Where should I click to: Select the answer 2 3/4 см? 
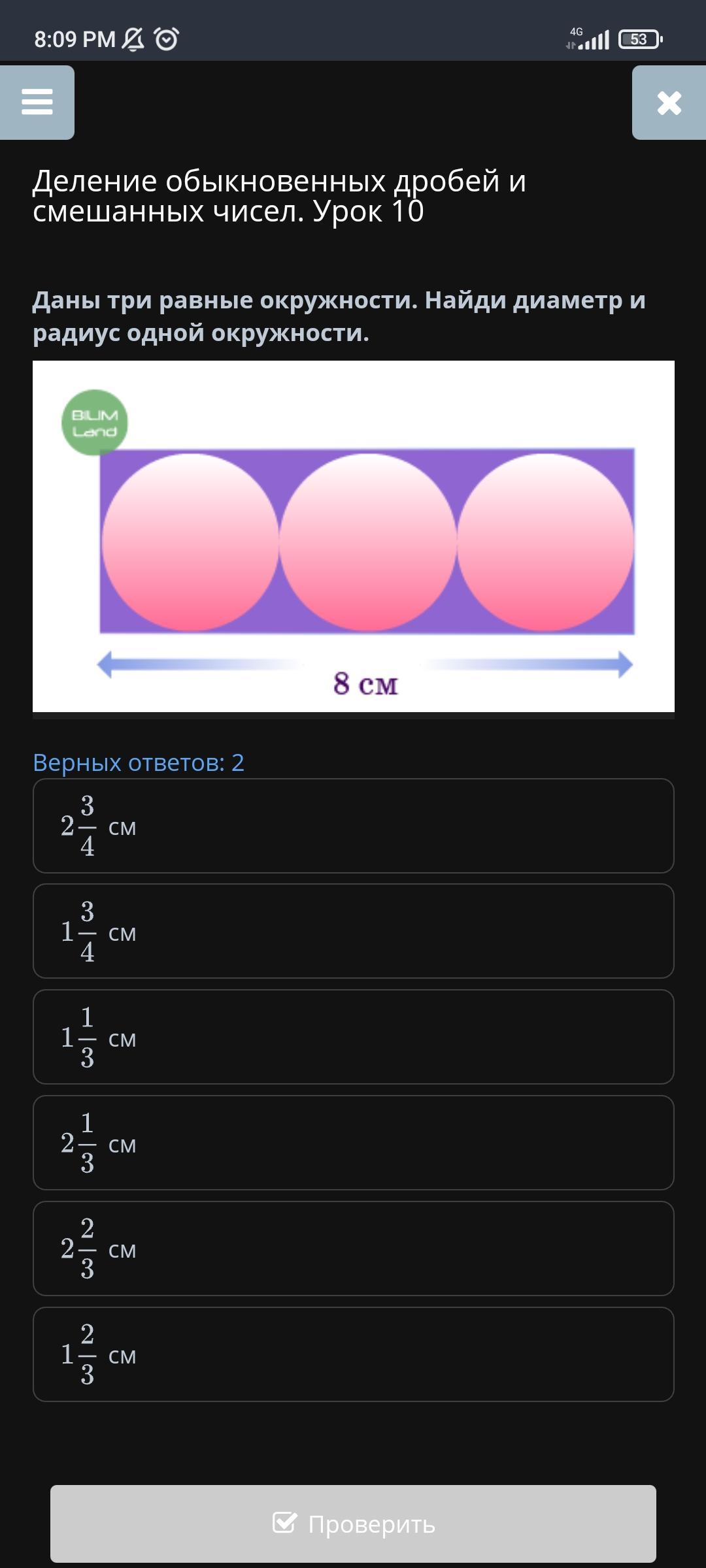(353, 826)
